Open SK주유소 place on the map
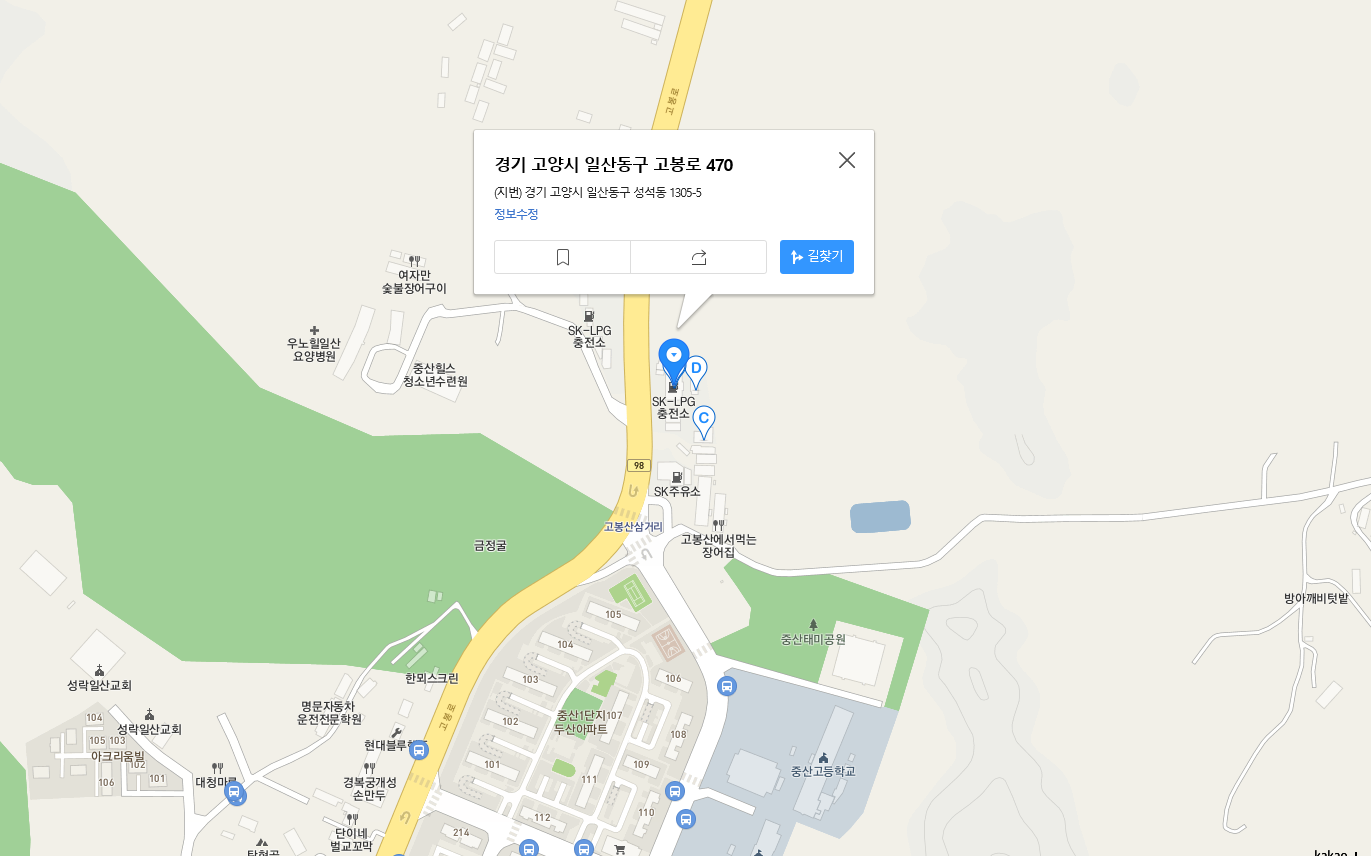Viewport: 1371px width, 856px height. coord(677,479)
